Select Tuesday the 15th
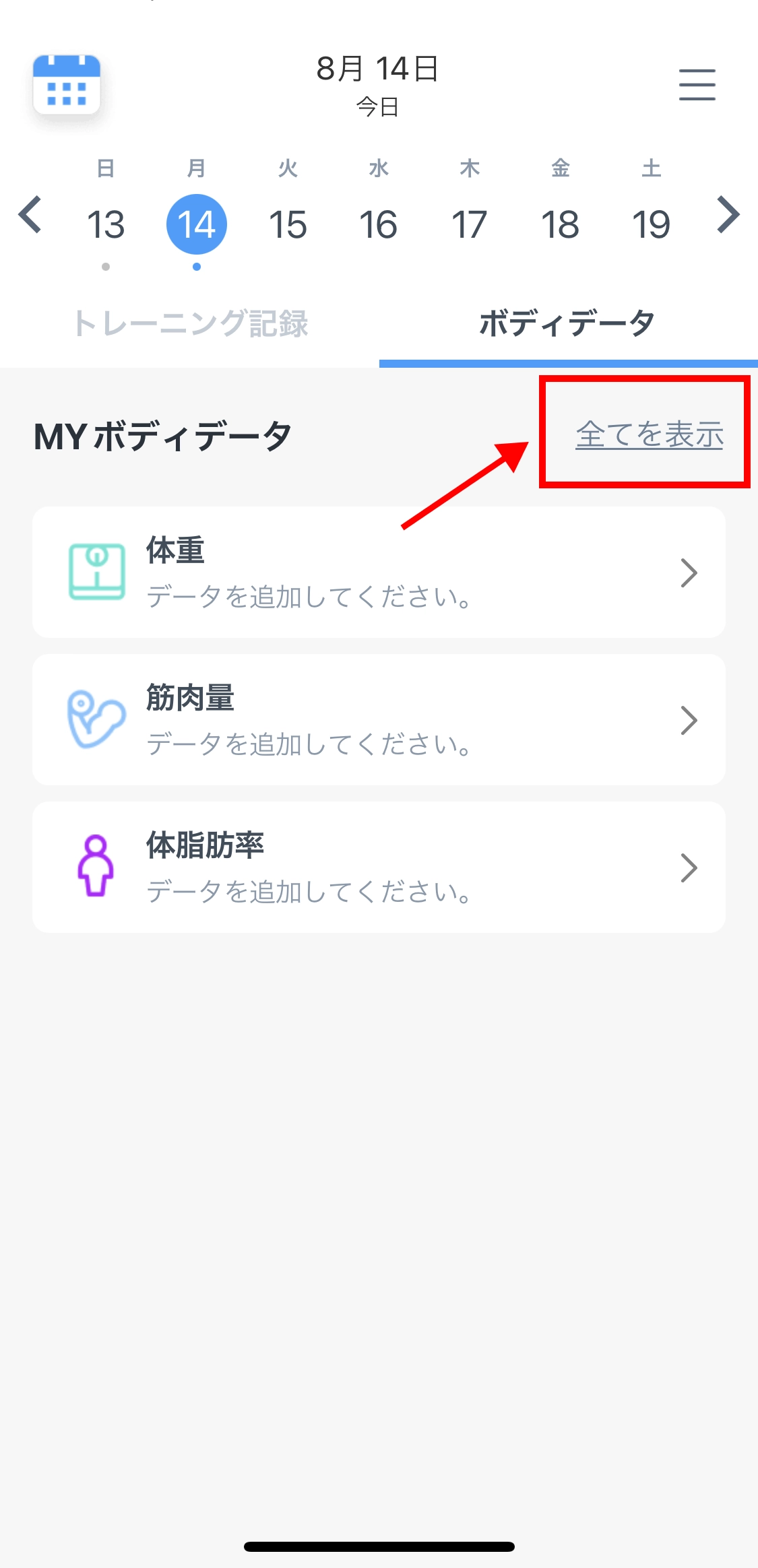Screen dimensions: 758x1568 click(x=288, y=224)
